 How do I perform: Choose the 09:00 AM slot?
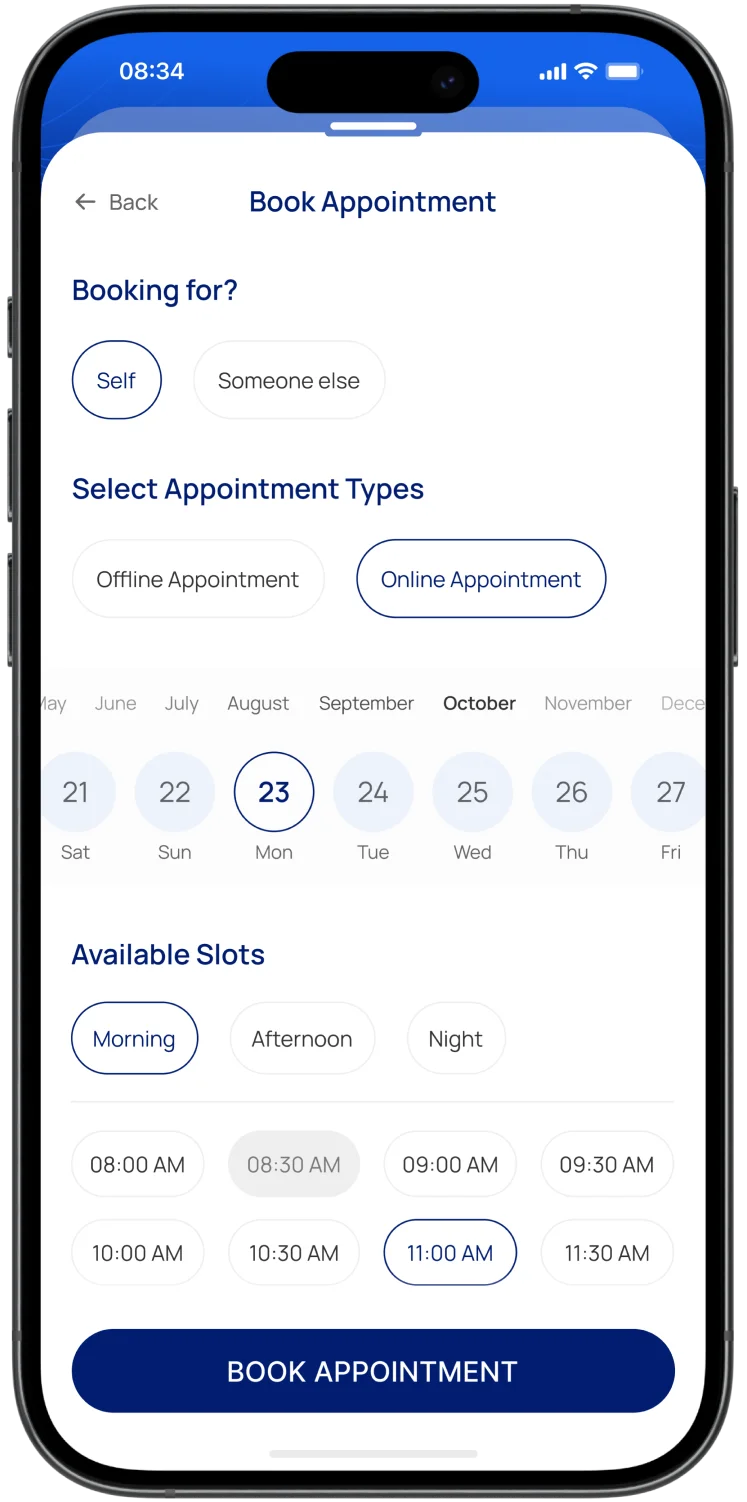click(x=450, y=1164)
